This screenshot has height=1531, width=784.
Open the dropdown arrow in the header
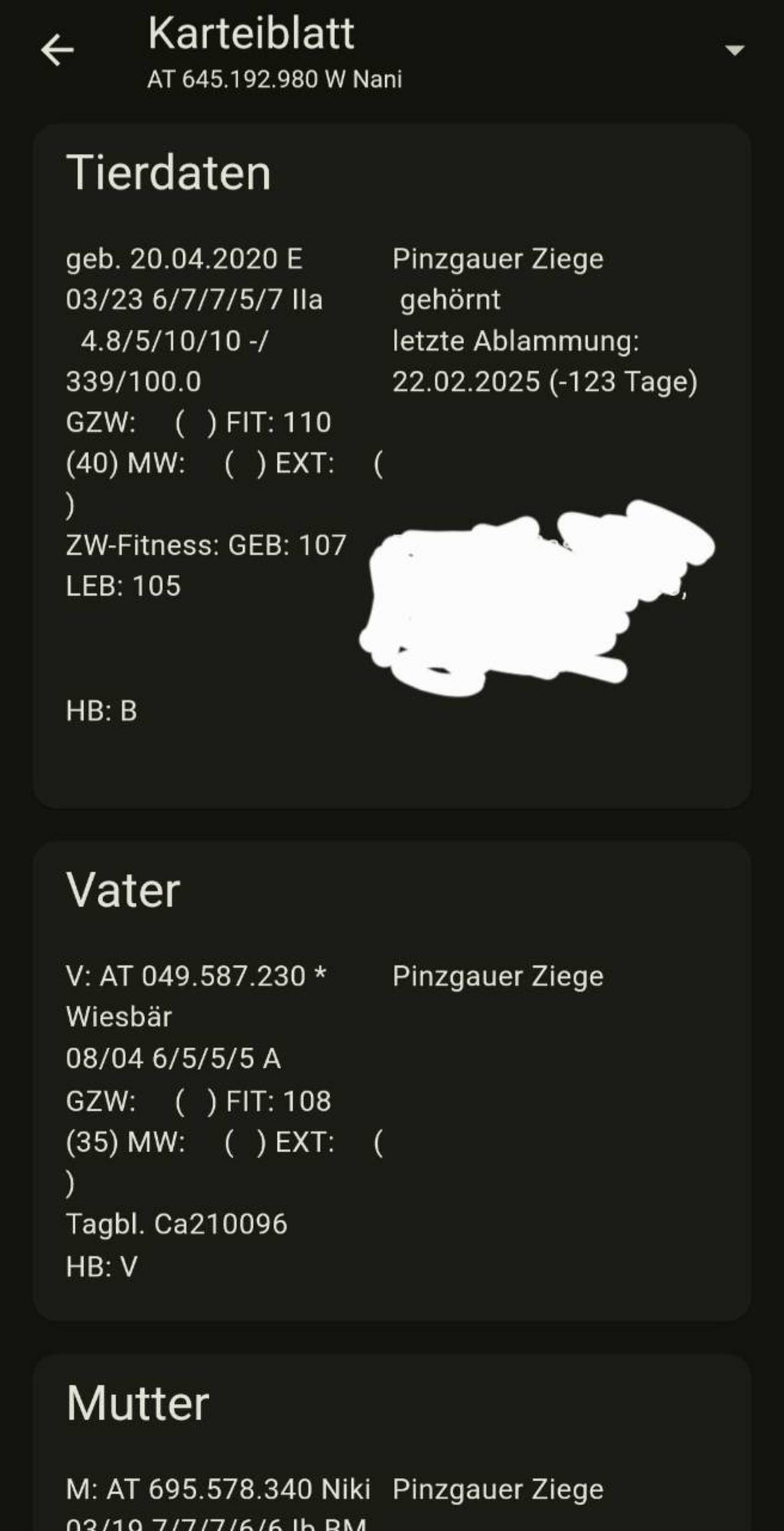coord(734,50)
